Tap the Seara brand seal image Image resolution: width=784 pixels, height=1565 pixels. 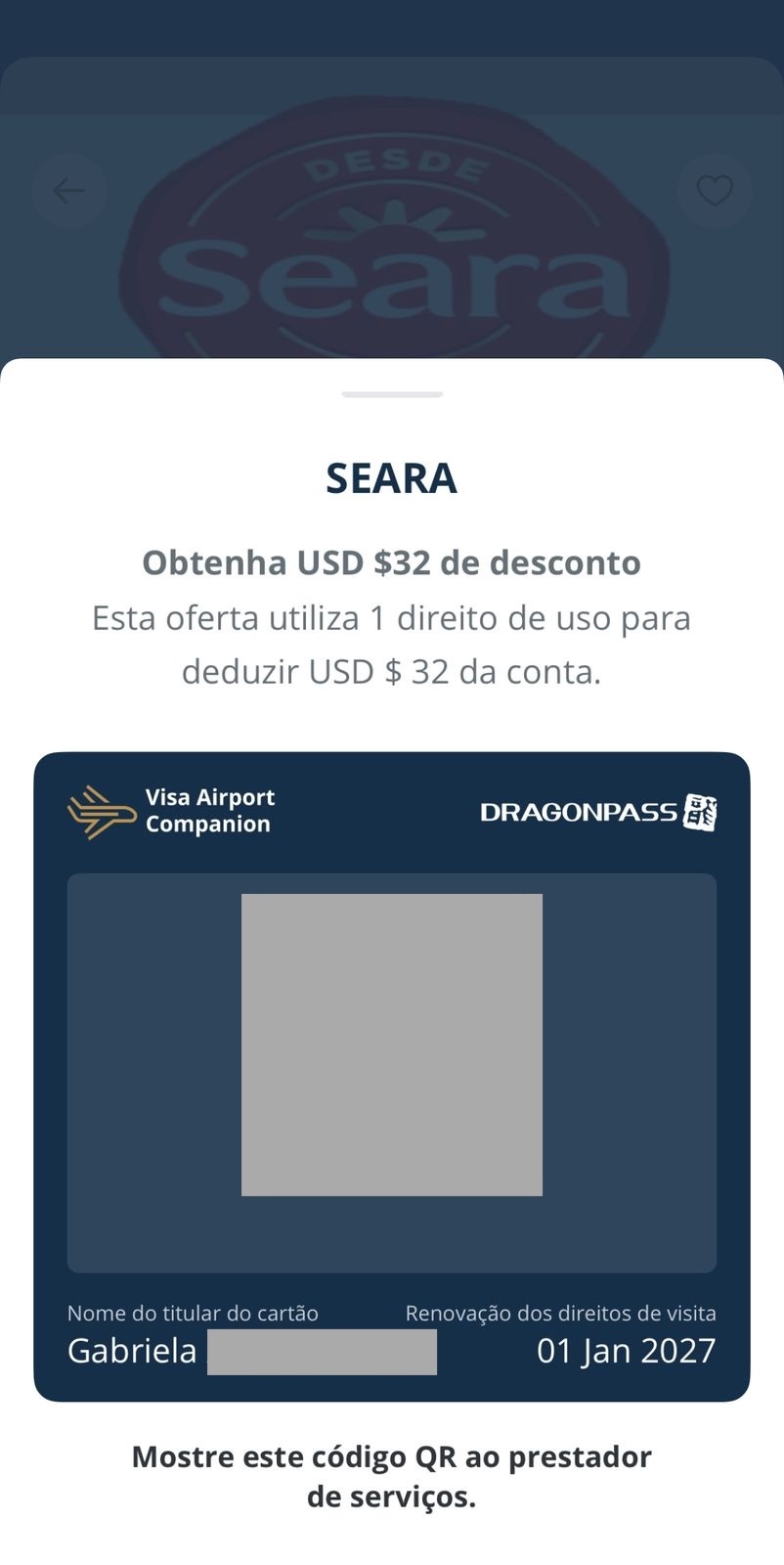(392, 235)
